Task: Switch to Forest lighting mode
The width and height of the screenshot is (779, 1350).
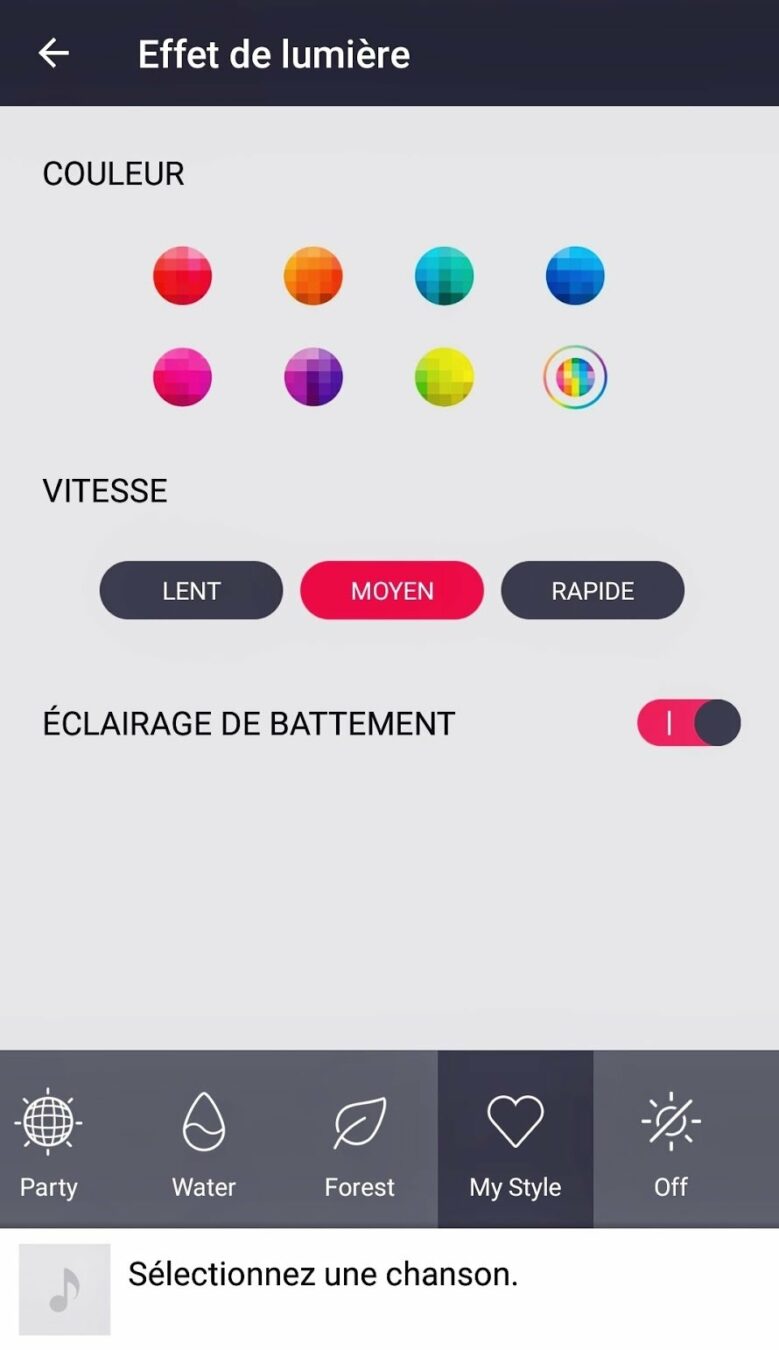Action: point(360,1140)
